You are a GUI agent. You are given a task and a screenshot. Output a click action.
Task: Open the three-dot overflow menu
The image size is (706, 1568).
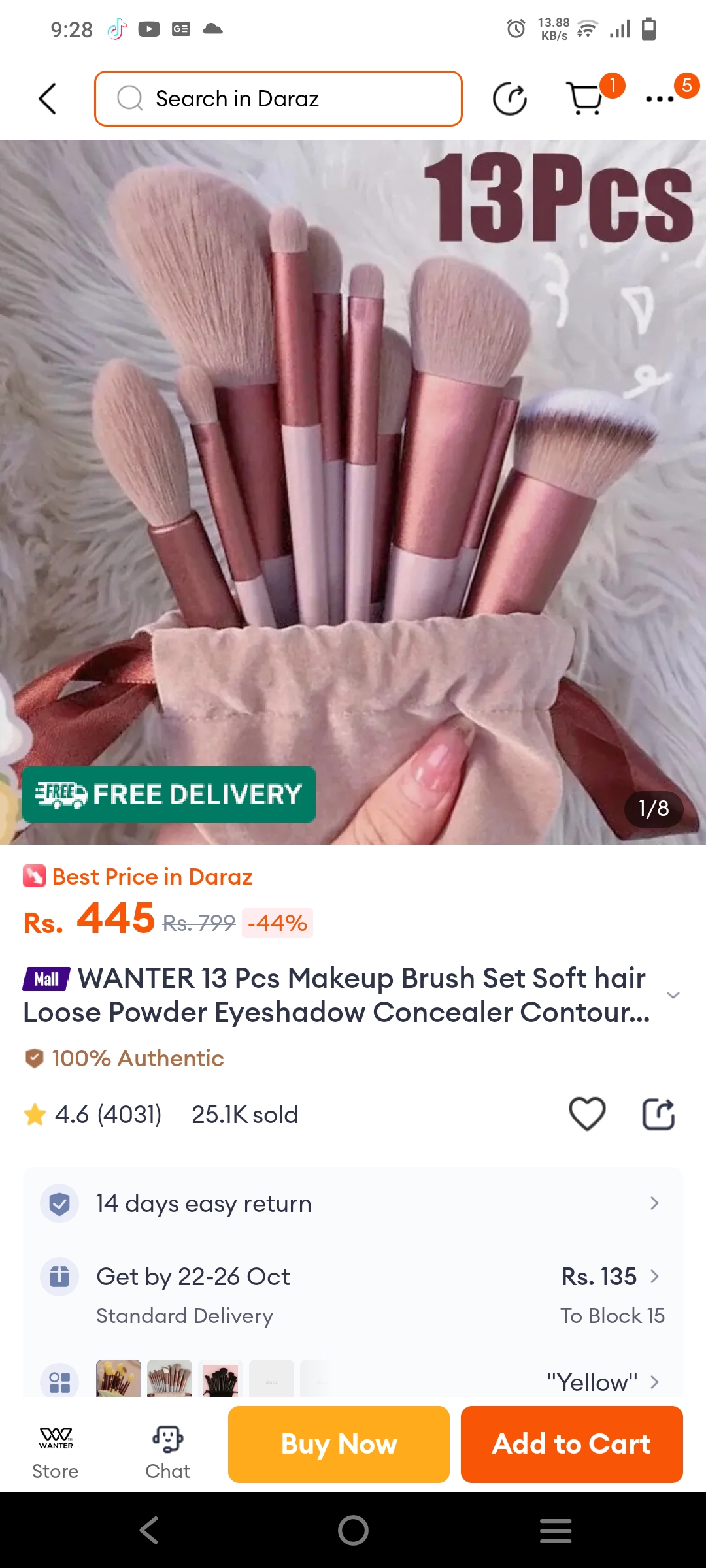tap(660, 99)
